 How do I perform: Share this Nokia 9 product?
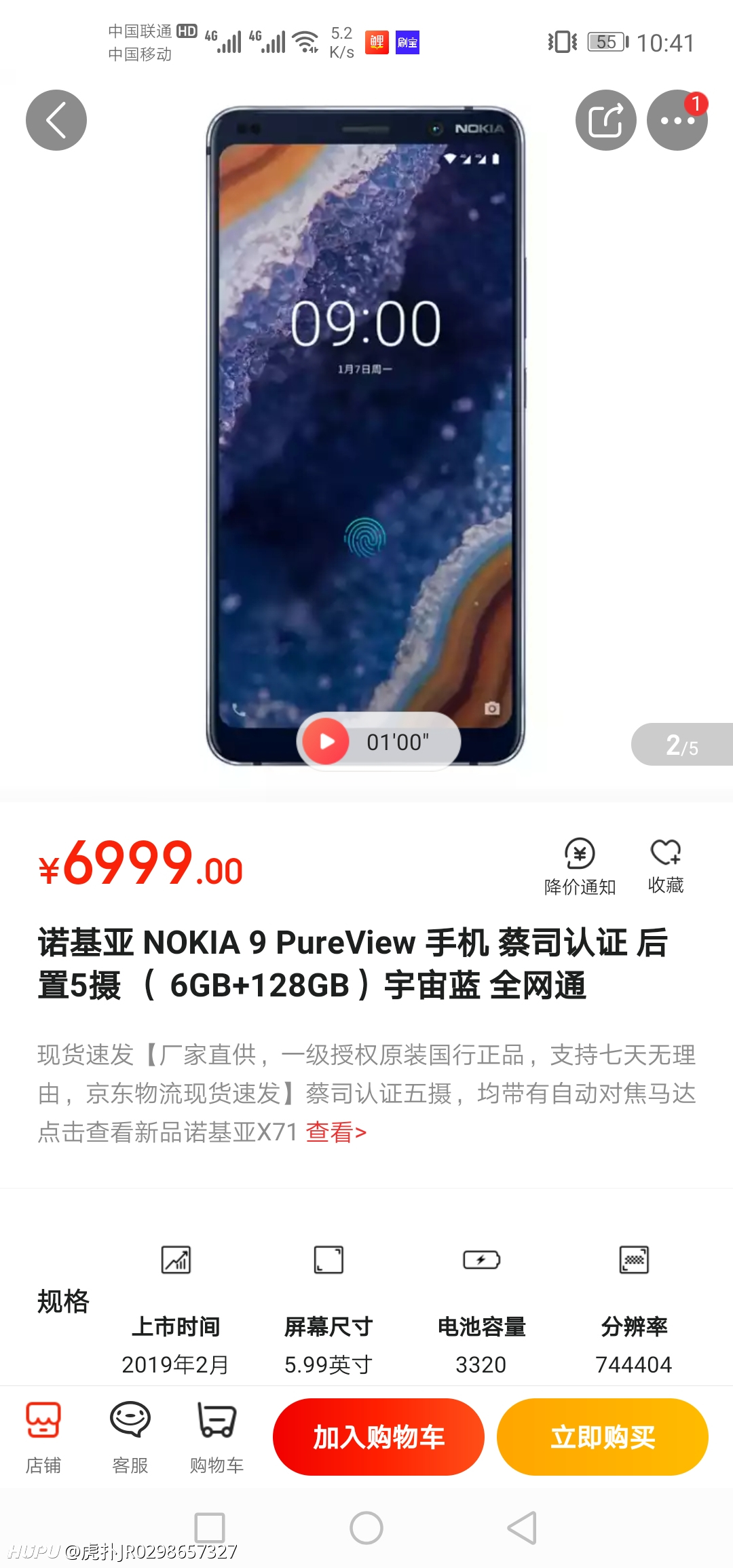[x=606, y=120]
